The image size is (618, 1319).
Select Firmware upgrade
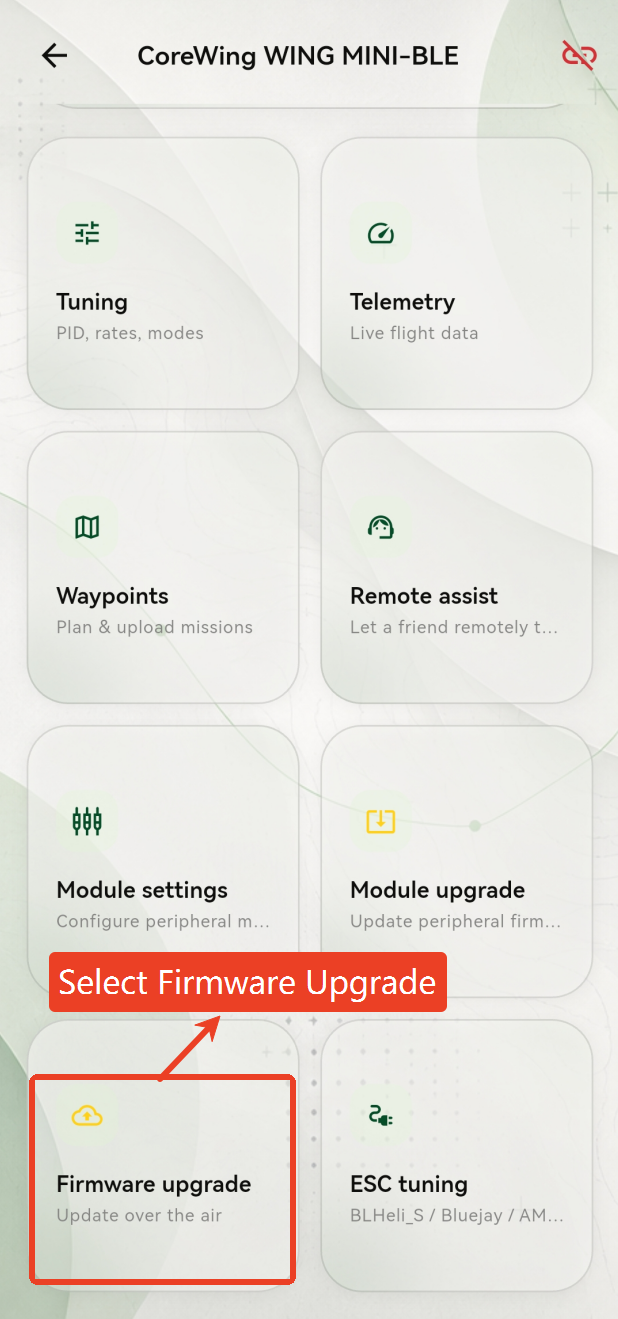pyautogui.click(x=163, y=1155)
